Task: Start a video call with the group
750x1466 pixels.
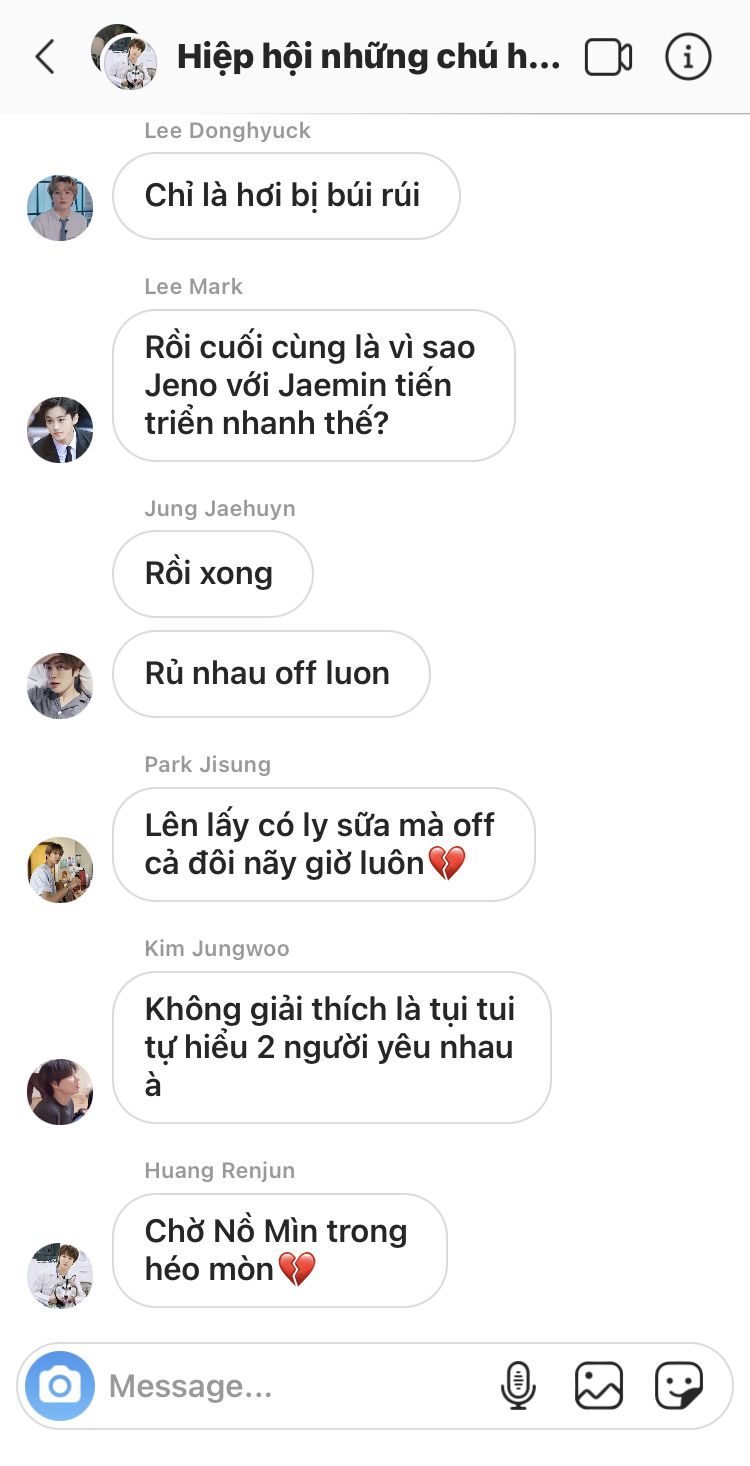Action: (x=608, y=57)
